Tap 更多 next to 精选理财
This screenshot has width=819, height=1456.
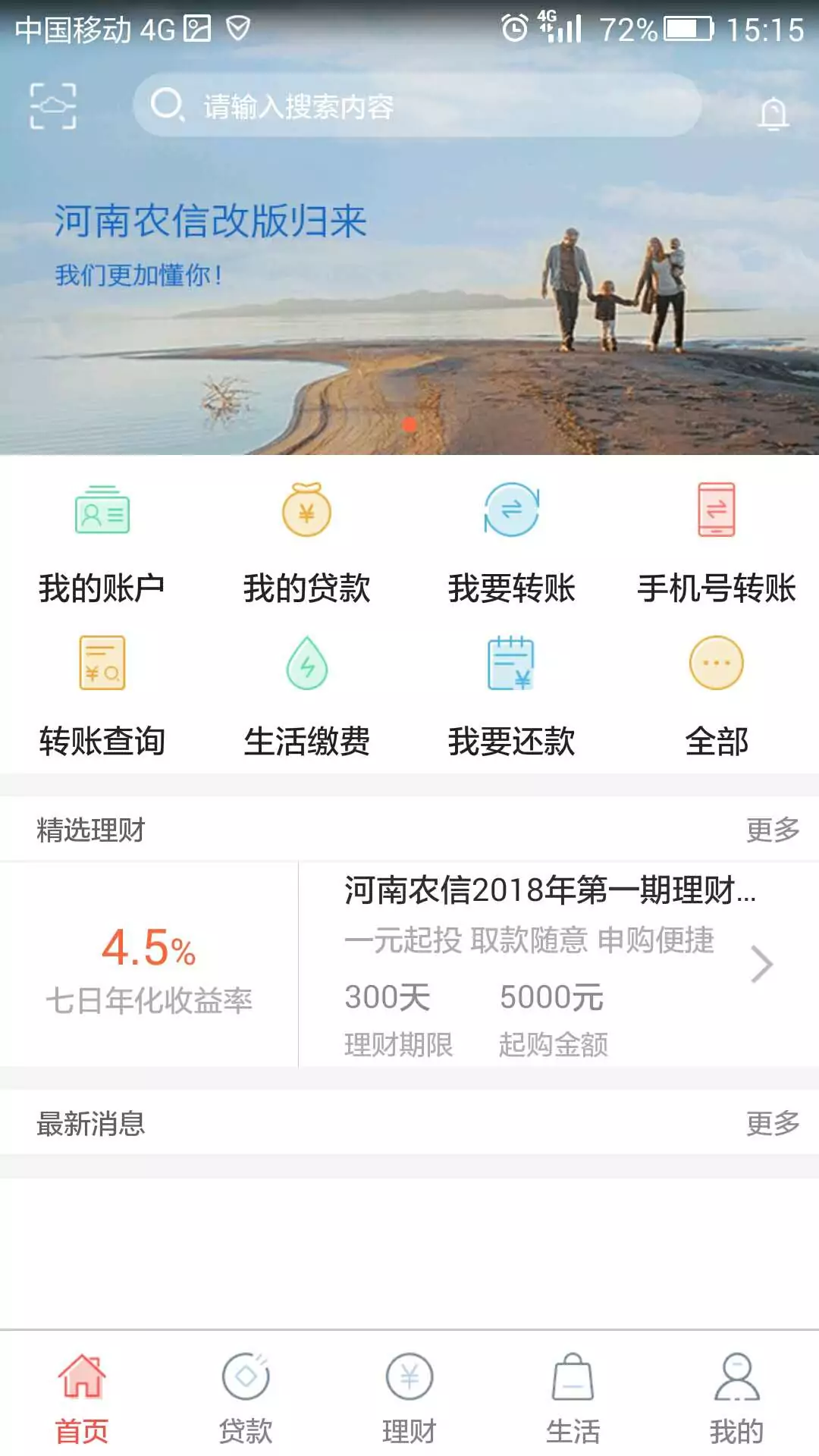(772, 830)
